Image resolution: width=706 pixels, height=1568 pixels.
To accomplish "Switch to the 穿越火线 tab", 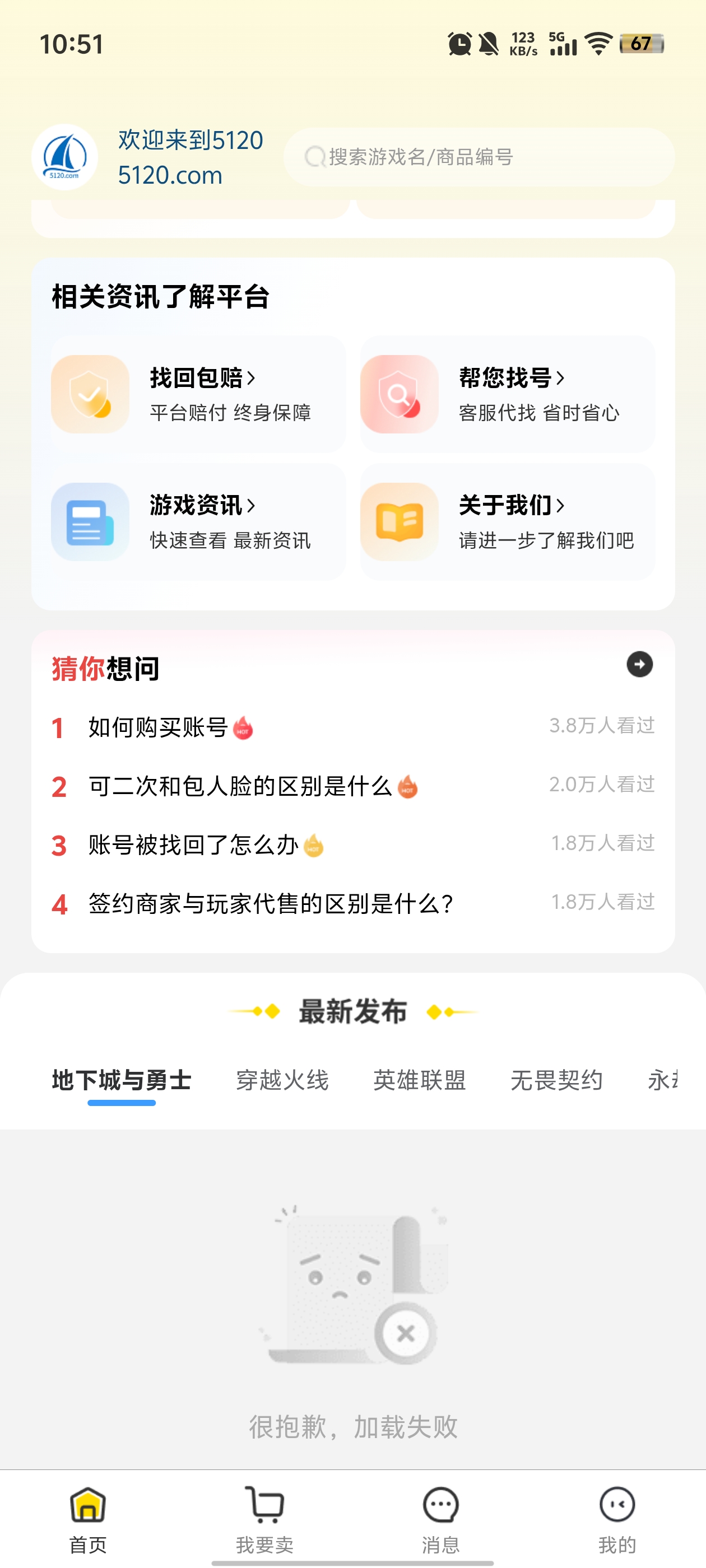I will (x=282, y=1080).
